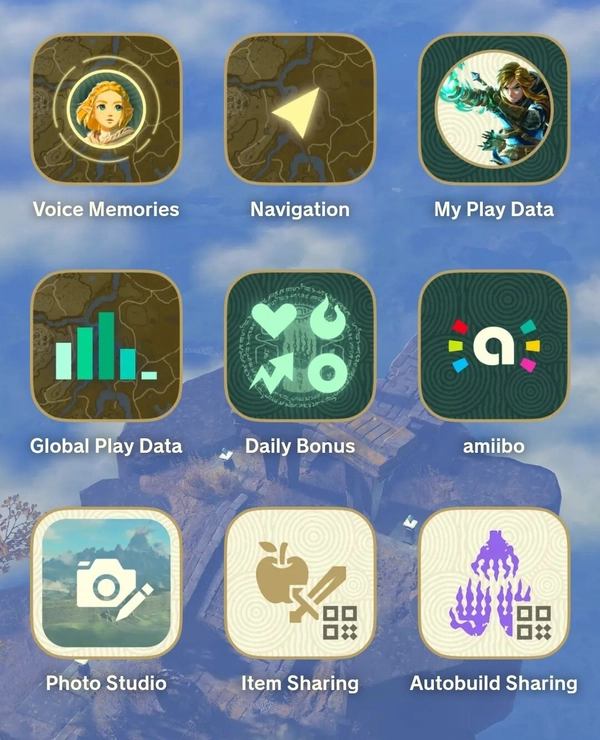
Task: Enter Photo Studio
Action: (106, 582)
